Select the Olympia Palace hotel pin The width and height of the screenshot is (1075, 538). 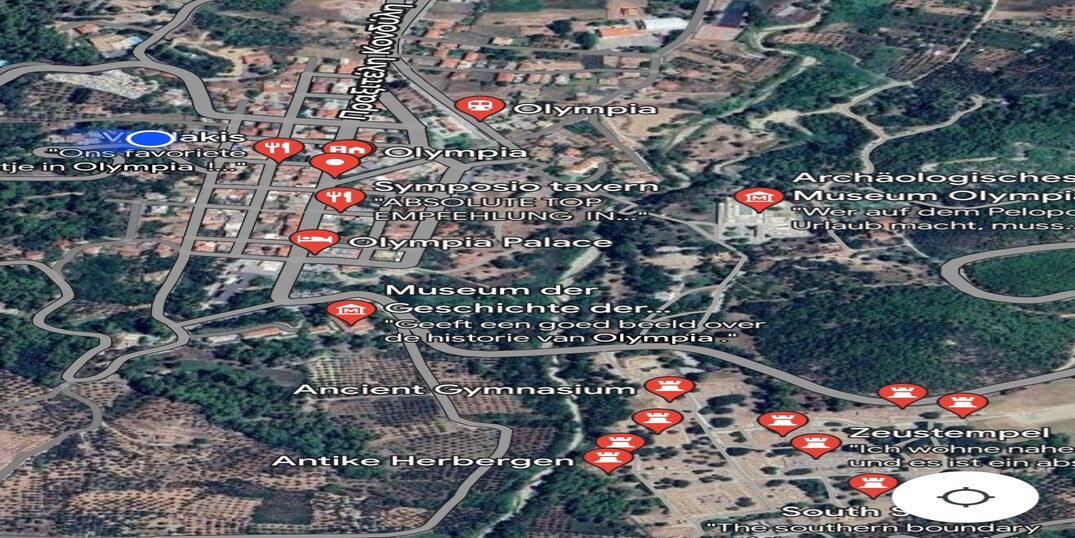(314, 240)
